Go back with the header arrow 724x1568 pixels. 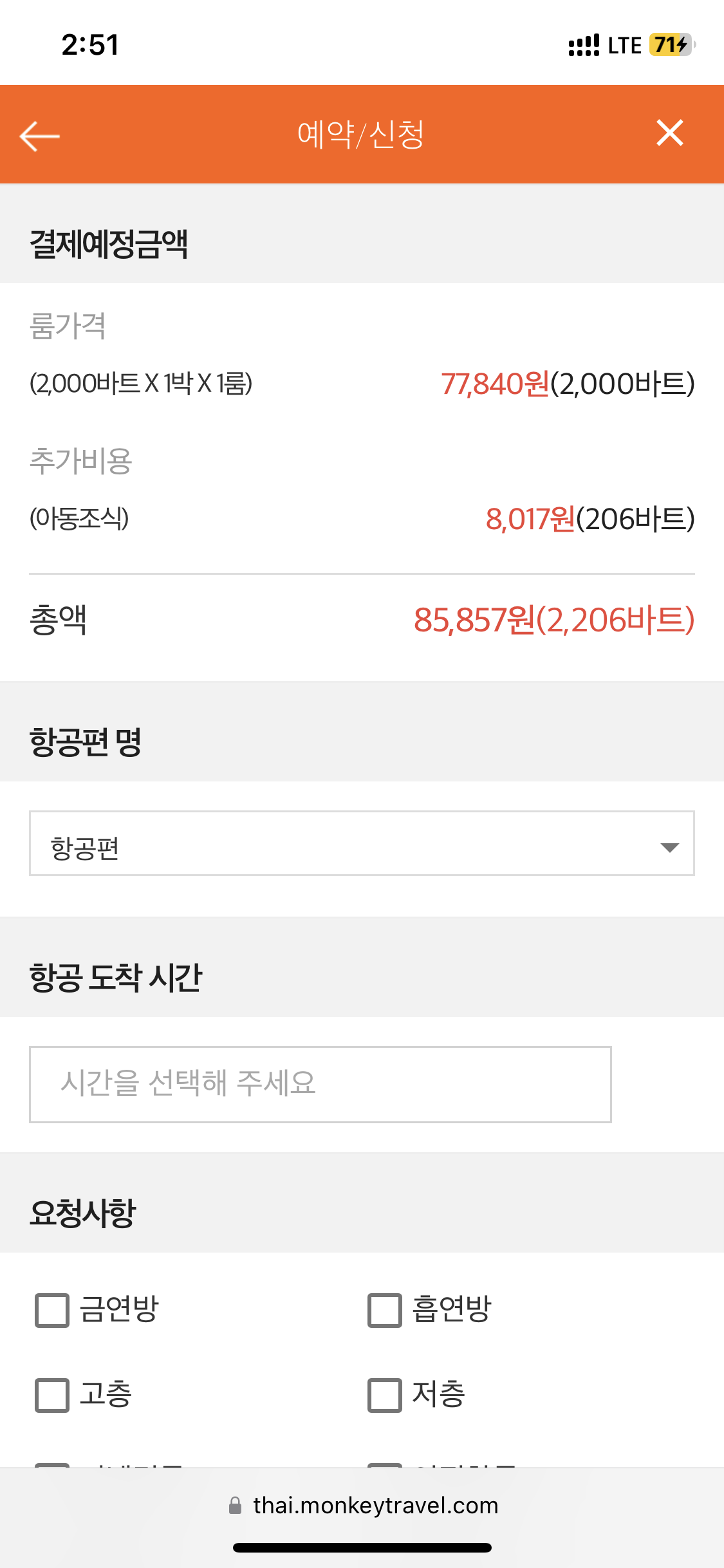click(39, 136)
